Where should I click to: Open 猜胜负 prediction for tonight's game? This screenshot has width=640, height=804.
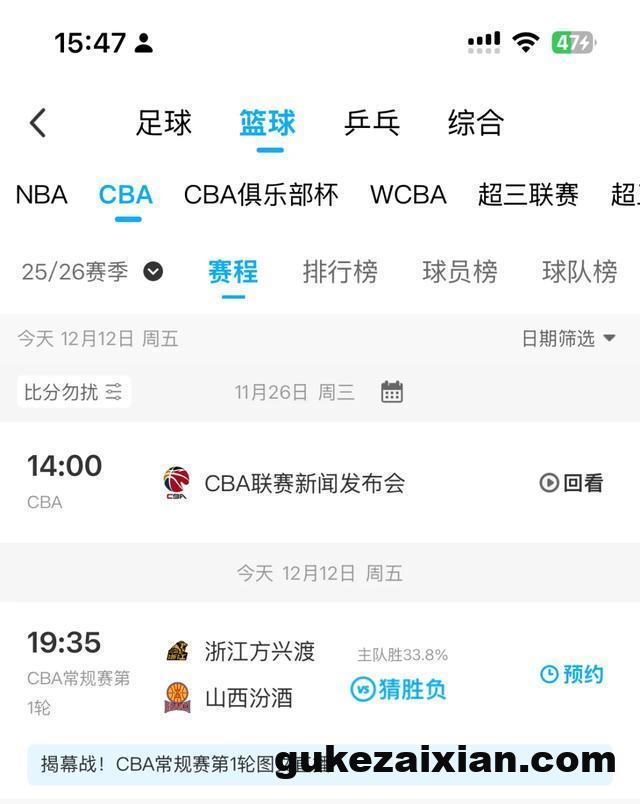[x=398, y=689]
